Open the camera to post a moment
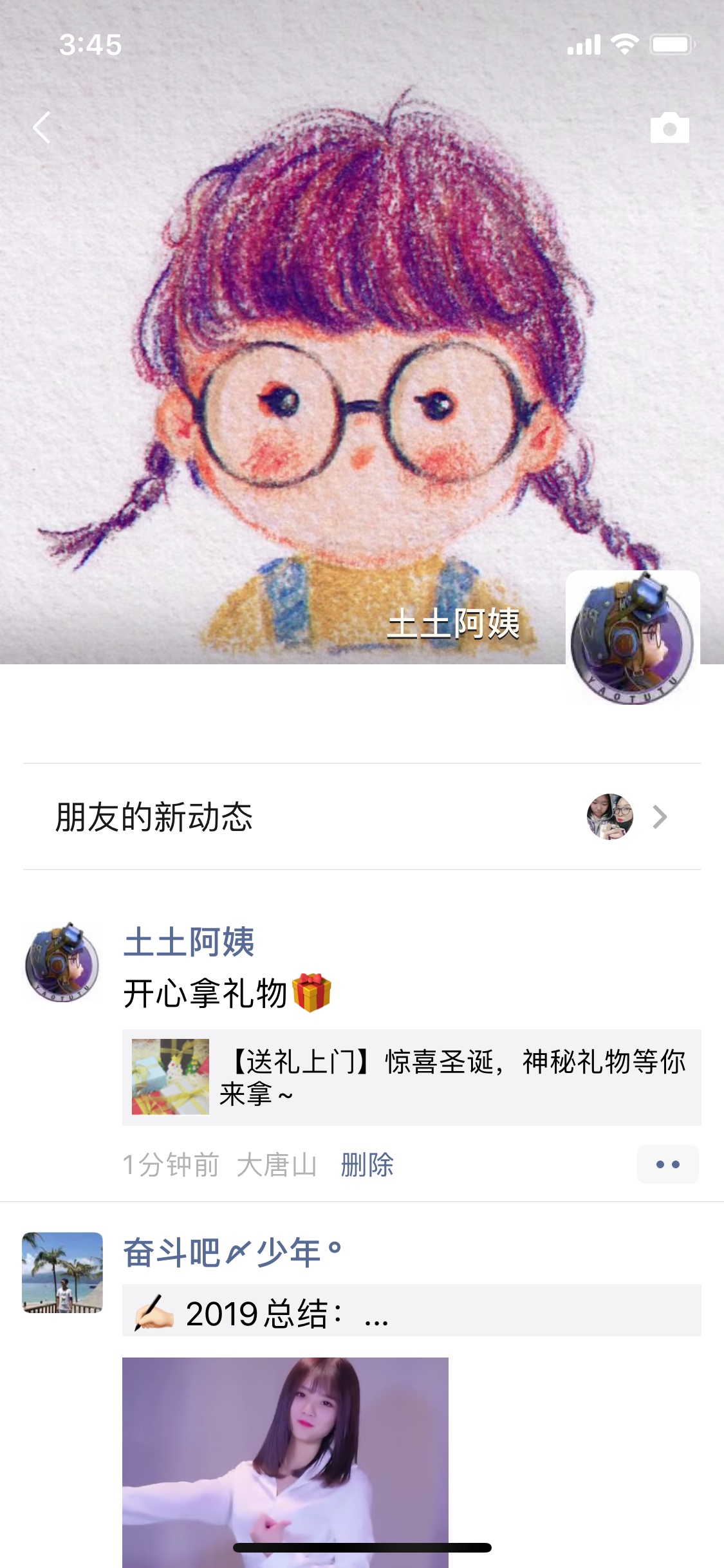This screenshot has height=1568, width=724. pos(669,127)
